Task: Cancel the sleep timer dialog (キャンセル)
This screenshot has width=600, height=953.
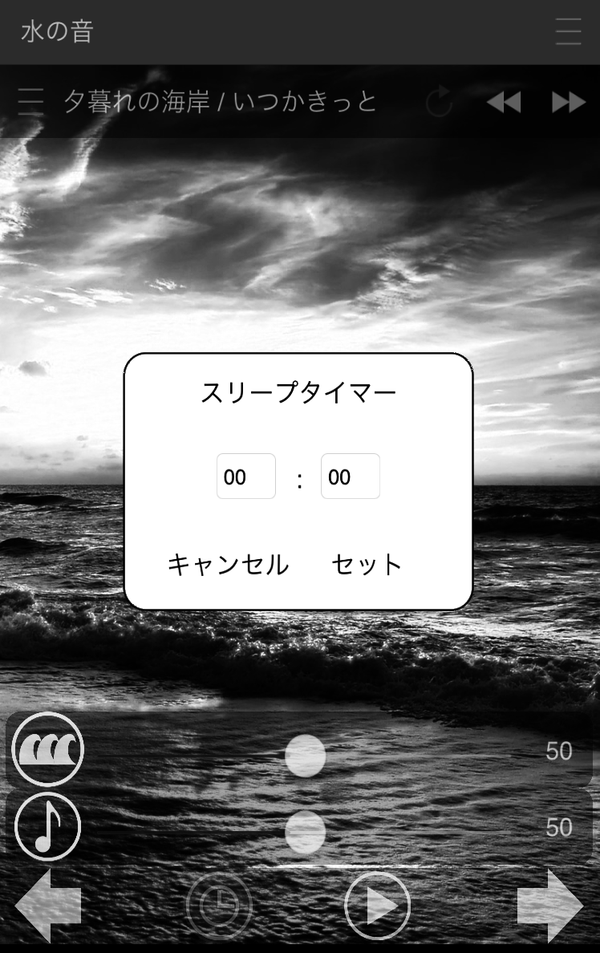Action: point(228,564)
